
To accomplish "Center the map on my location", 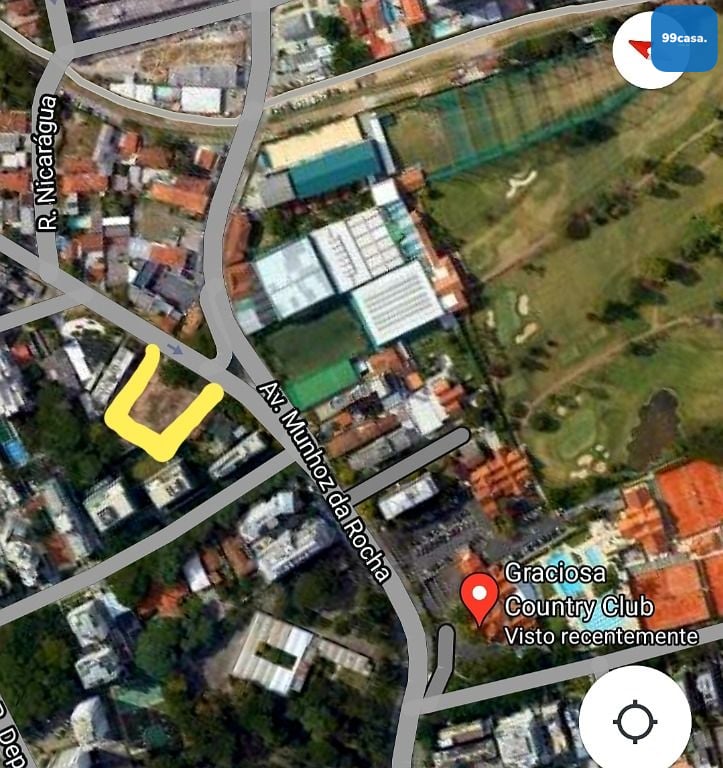I will (635, 721).
